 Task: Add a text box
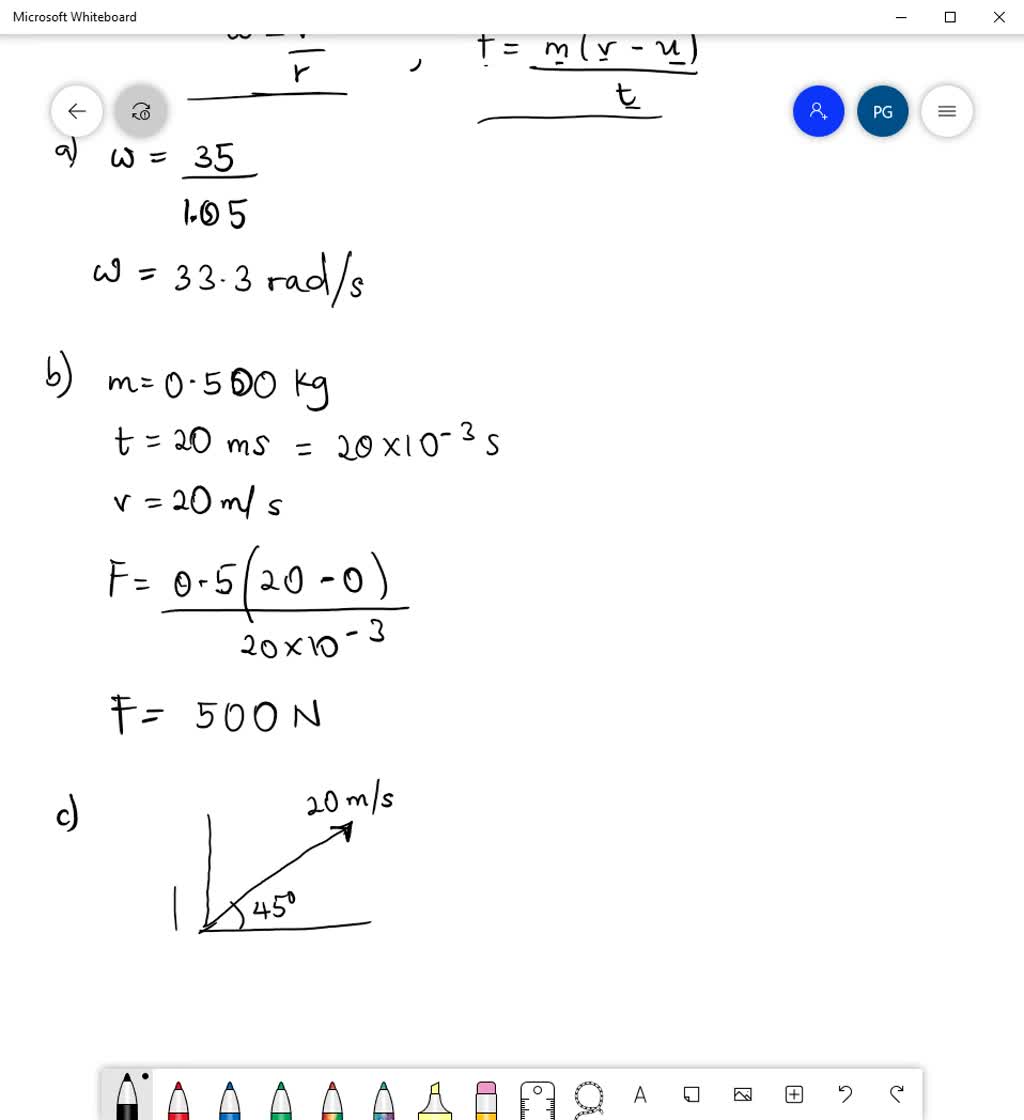click(x=640, y=1095)
